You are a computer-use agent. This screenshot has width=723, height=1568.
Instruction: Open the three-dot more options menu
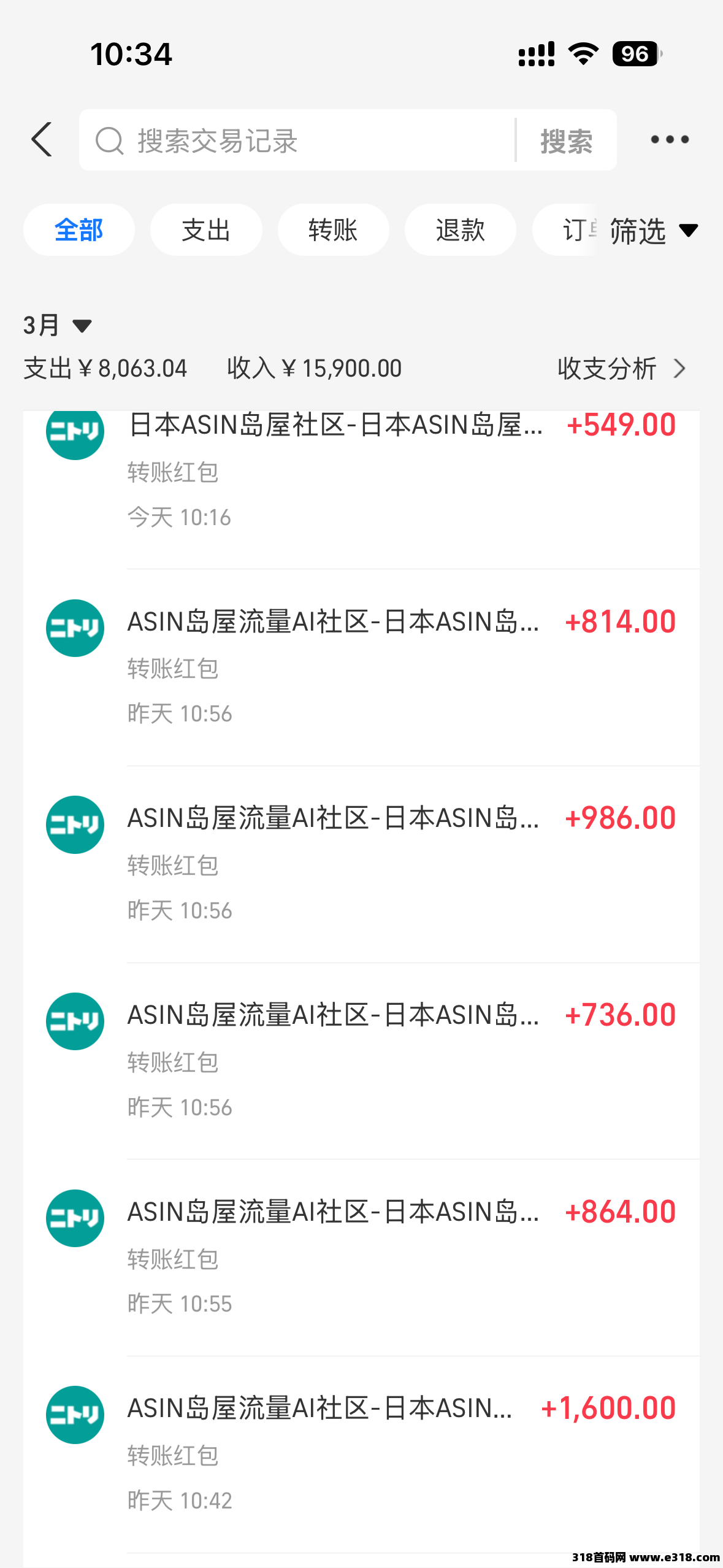click(x=668, y=139)
